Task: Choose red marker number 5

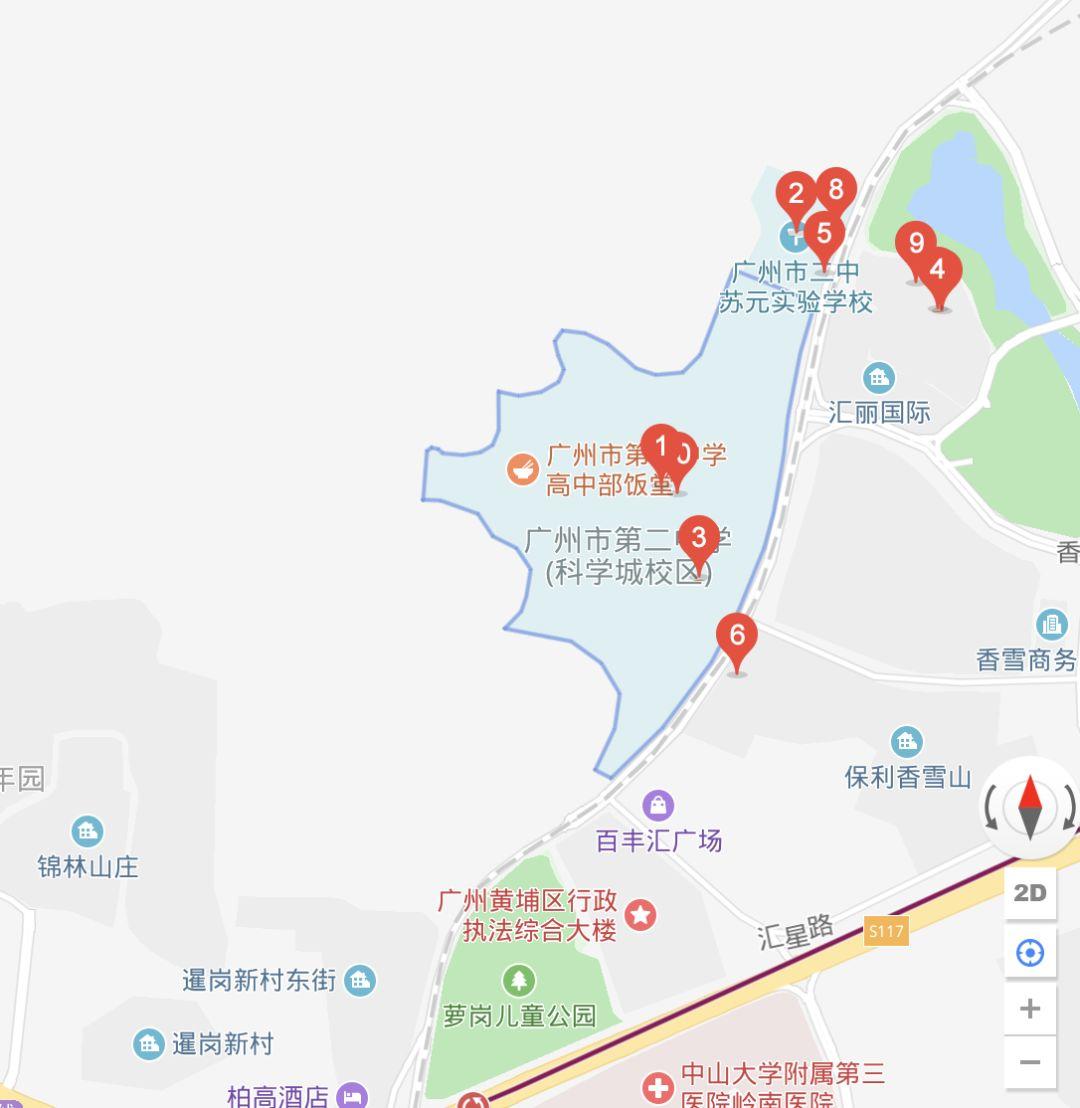Action: pyautogui.click(x=824, y=234)
